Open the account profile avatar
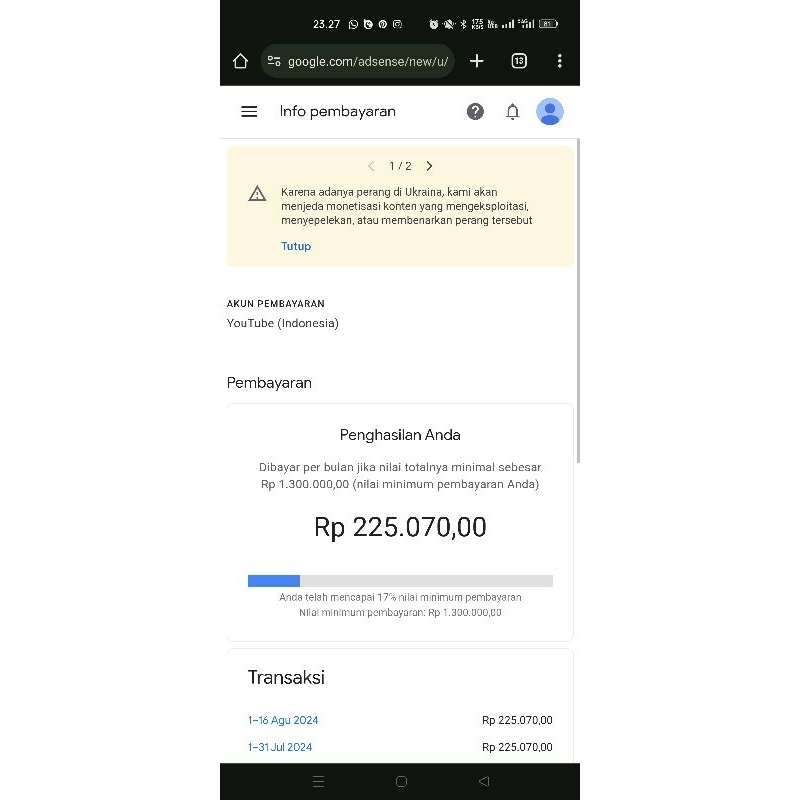 (x=550, y=112)
